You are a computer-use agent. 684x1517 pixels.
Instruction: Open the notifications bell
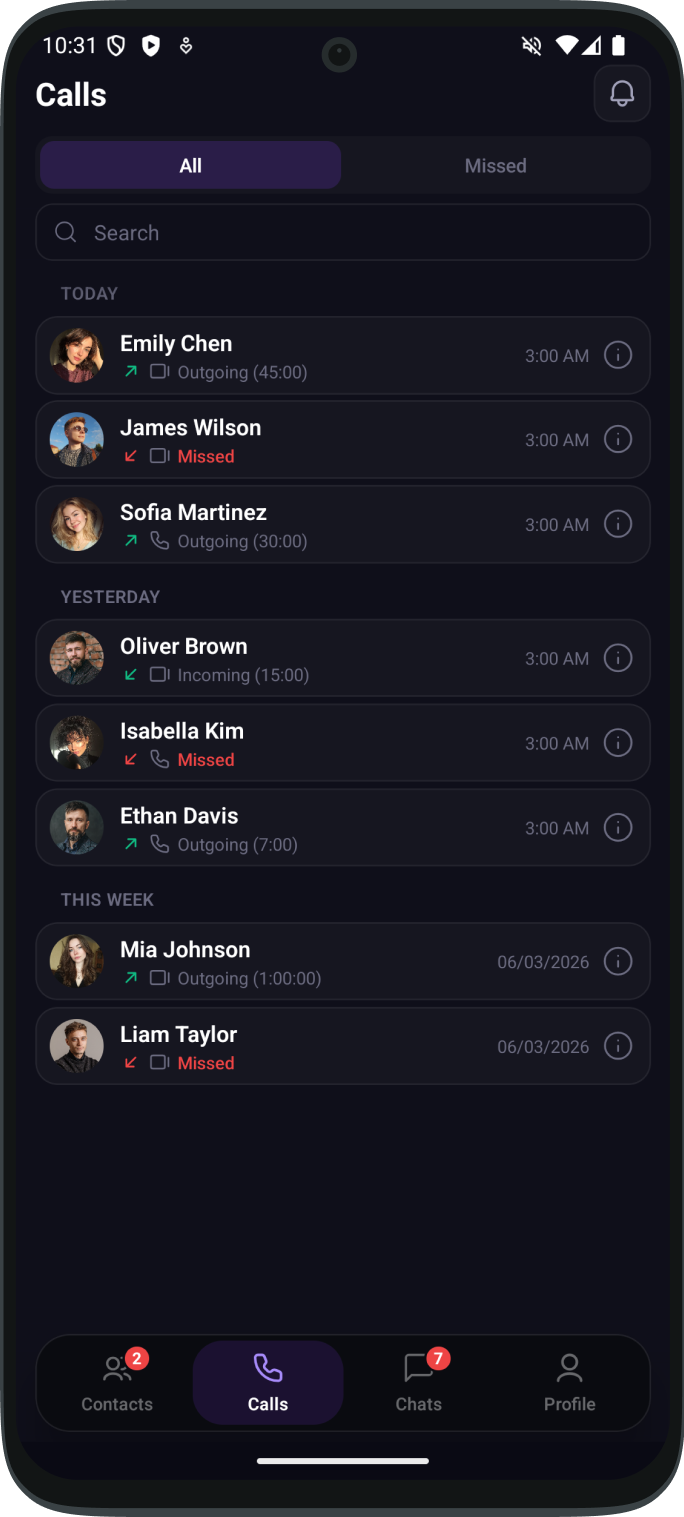(x=622, y=94)
